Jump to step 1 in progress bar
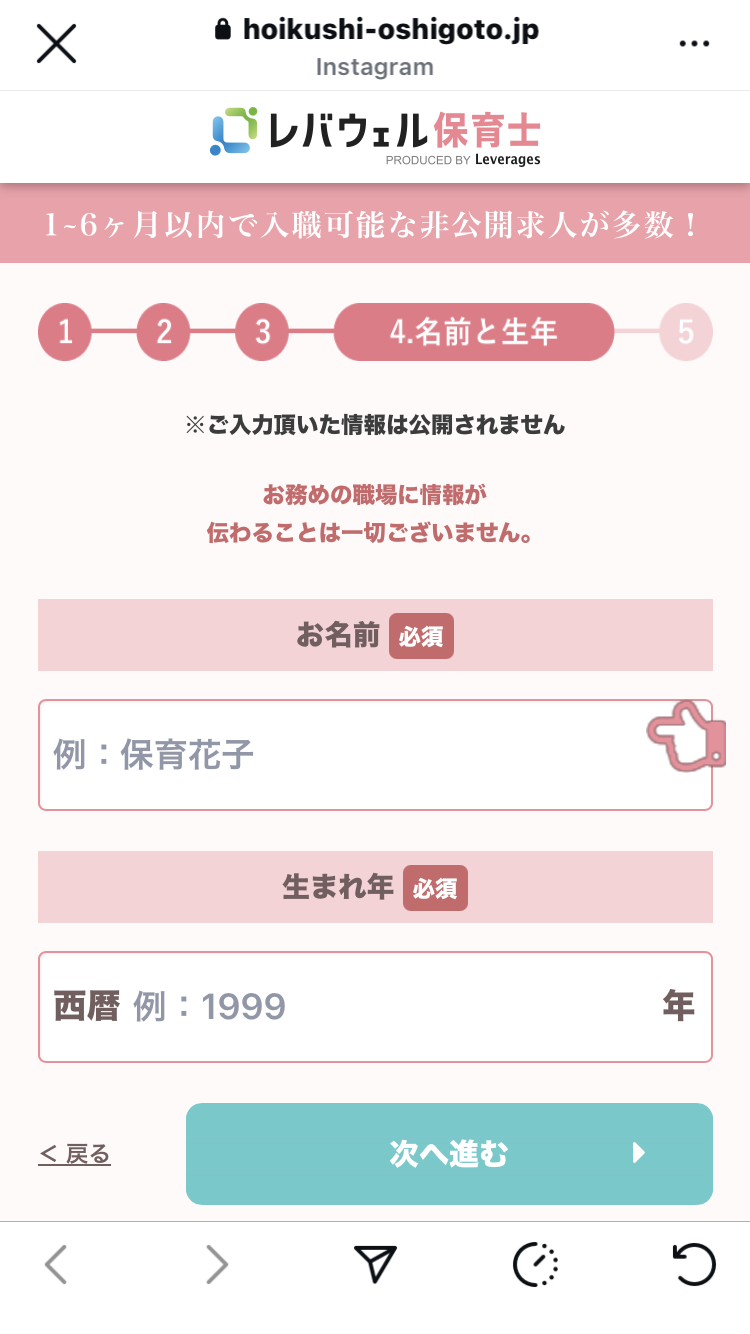The height and width of the screenshot is (1334, 750). 65,332
